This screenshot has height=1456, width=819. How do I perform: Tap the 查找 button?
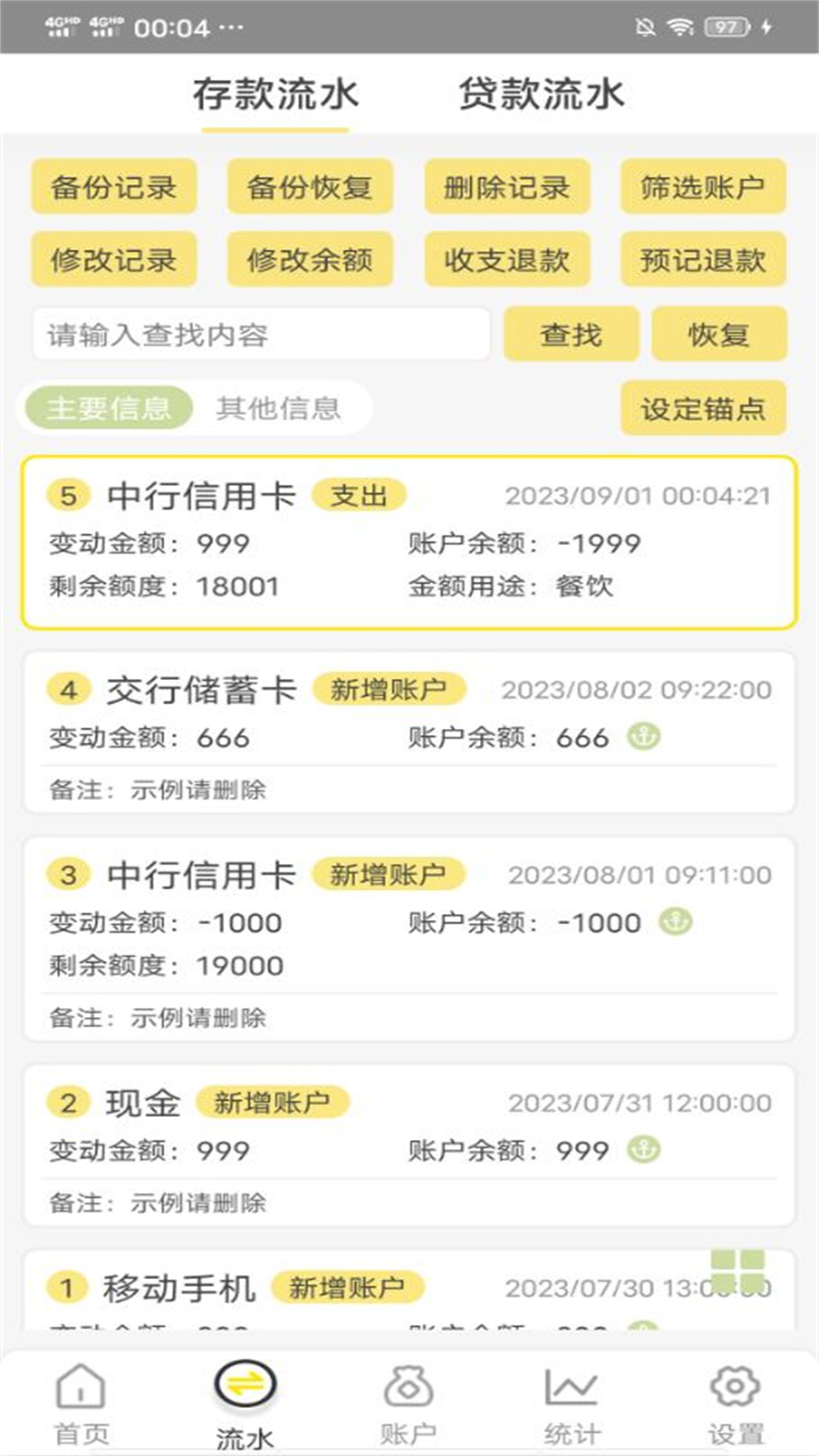(571, 334)
